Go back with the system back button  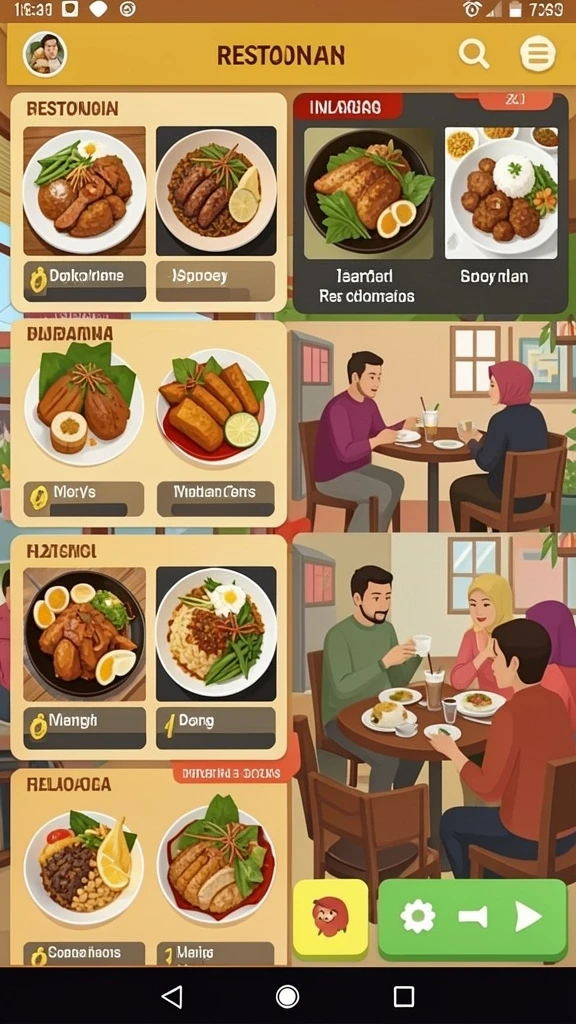coord(172,996)
